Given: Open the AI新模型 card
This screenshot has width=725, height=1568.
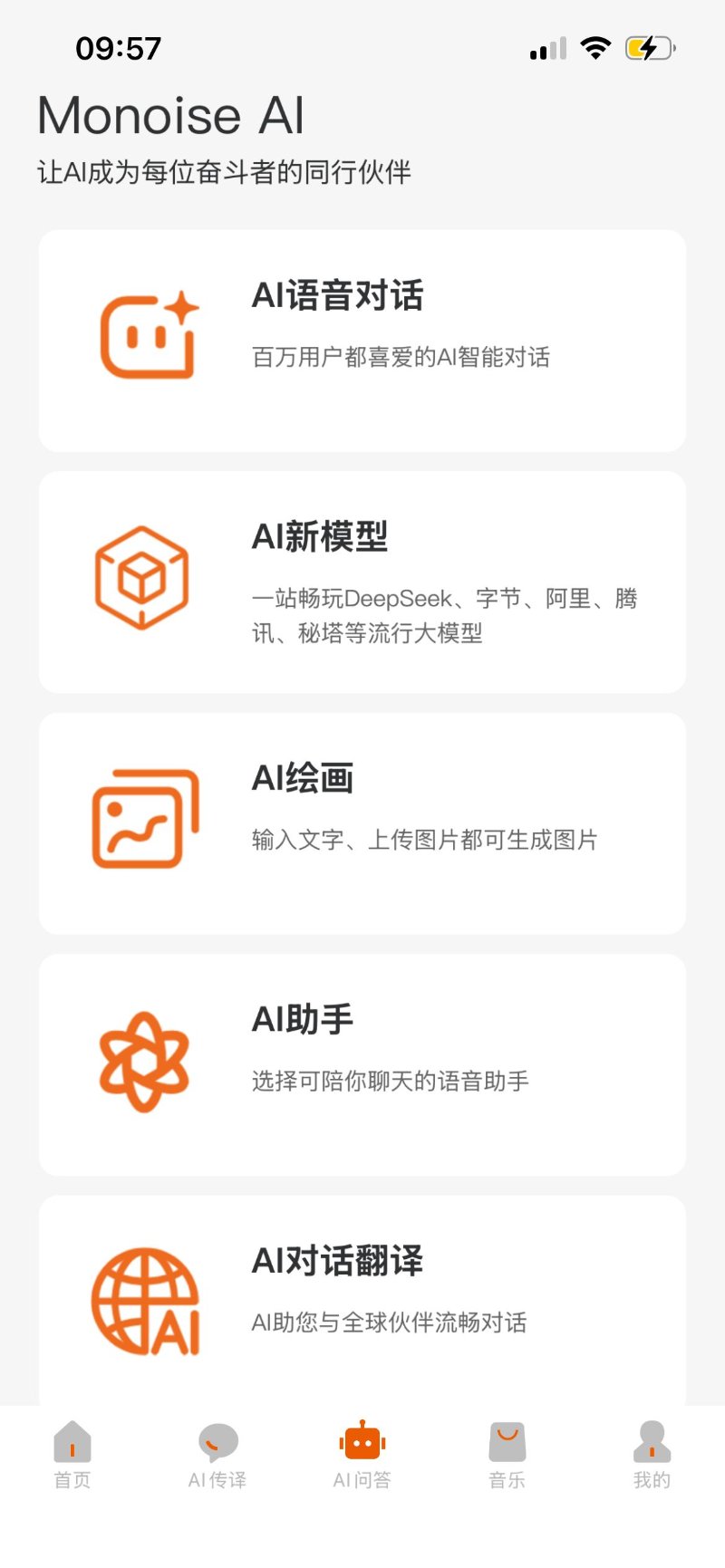Looking at the screenshot, I should pos(362,582).
